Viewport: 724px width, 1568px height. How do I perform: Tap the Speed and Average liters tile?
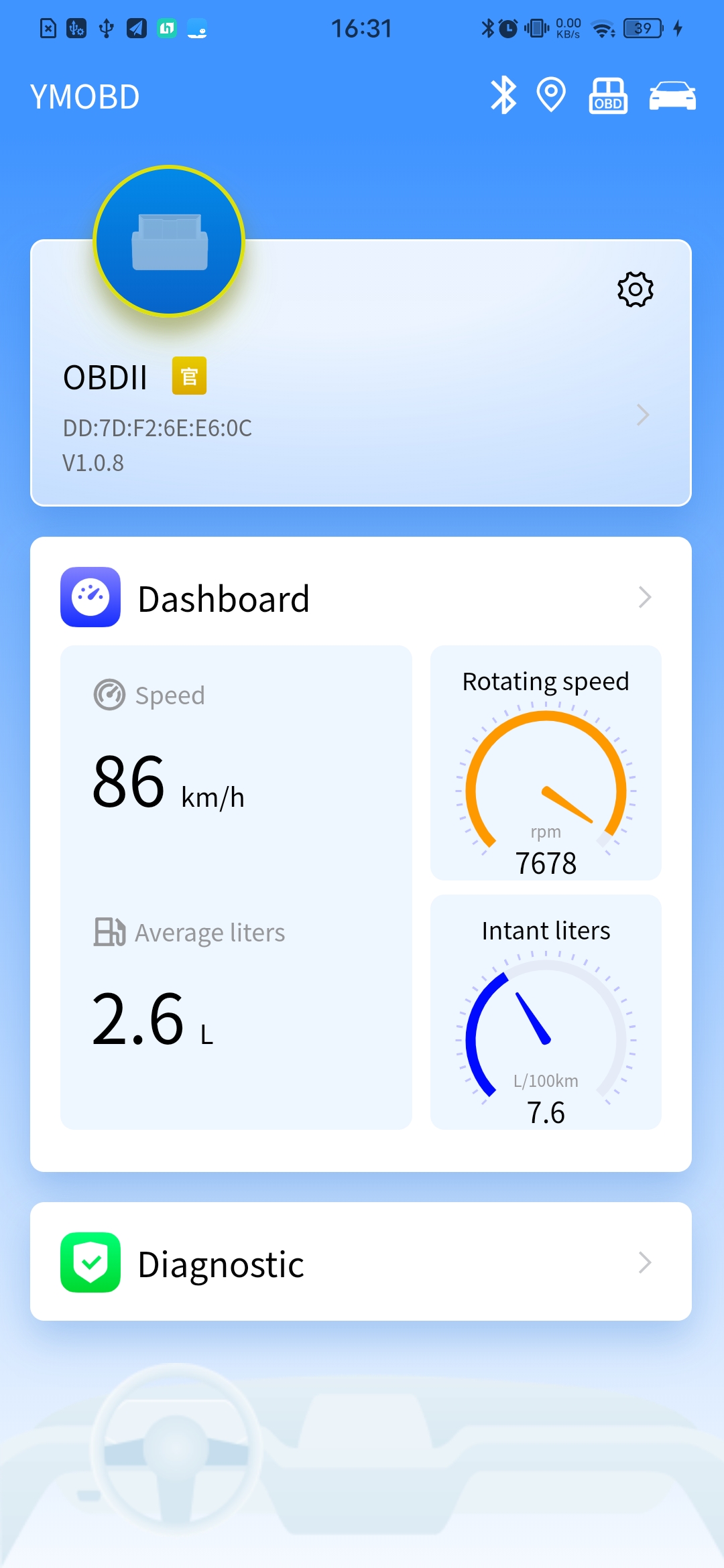point(236,887)
